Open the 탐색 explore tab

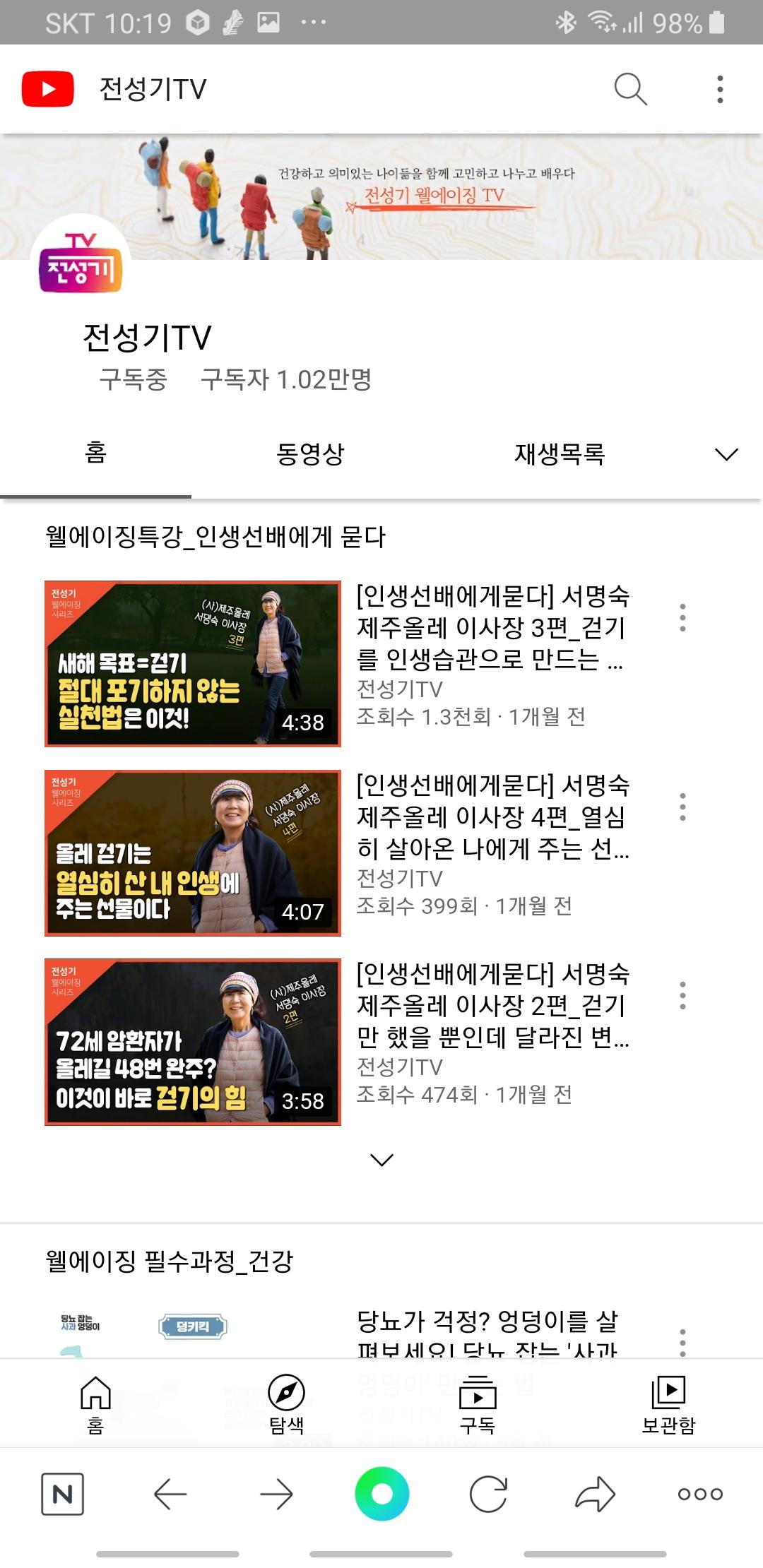pyautogui.click(x=286, y=1404)
